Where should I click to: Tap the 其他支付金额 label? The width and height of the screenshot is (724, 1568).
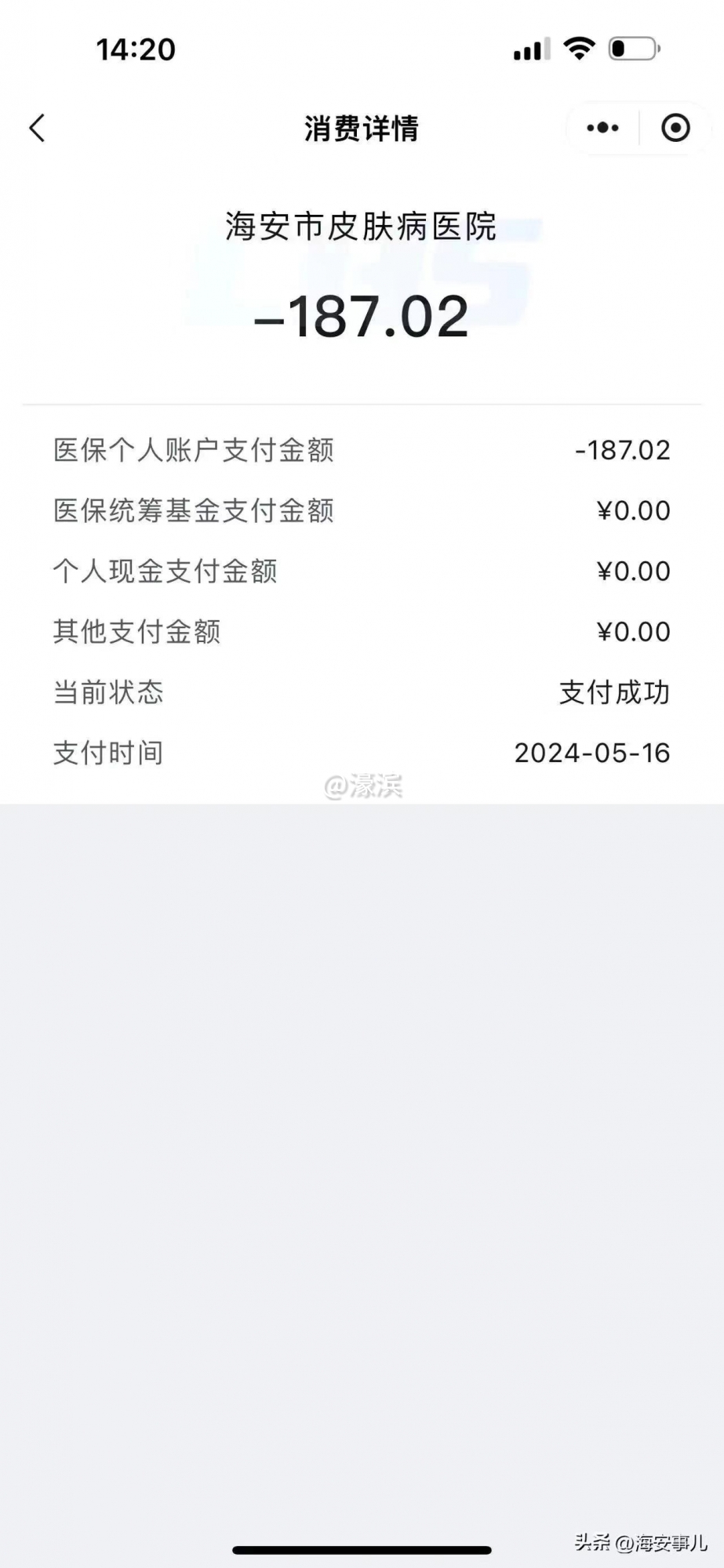[138, 632]
